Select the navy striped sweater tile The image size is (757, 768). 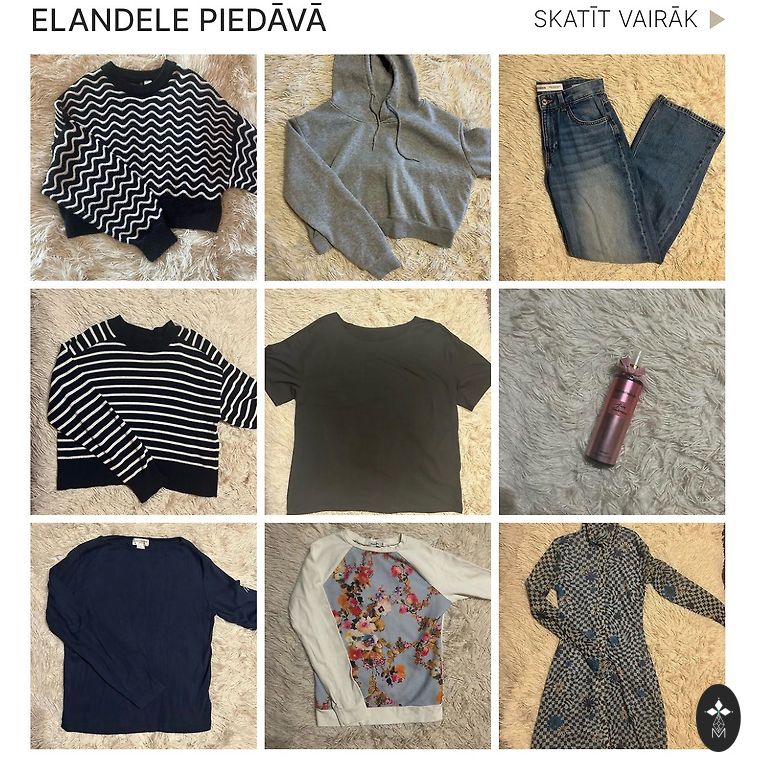click(143, 402)
